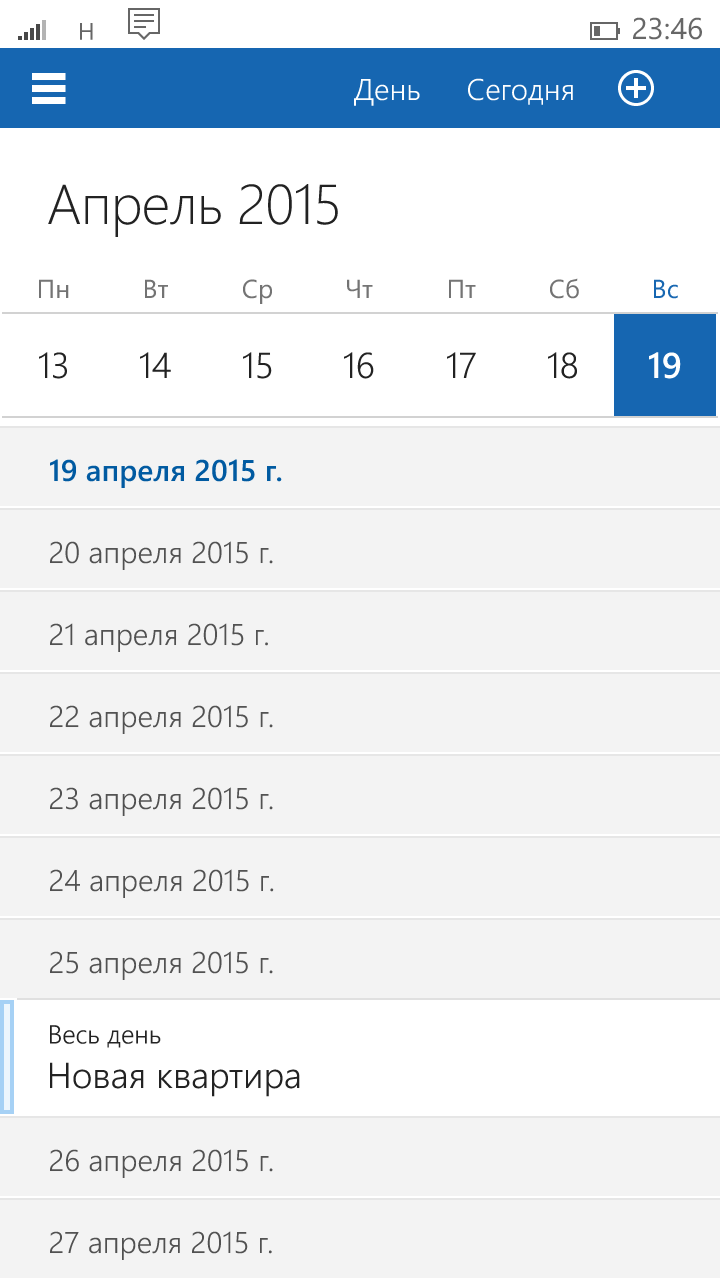This screenshot has height=1280, width=720.
Task: Open the 24 апреля 2015 г. row
Action: (x=360, y=879)
